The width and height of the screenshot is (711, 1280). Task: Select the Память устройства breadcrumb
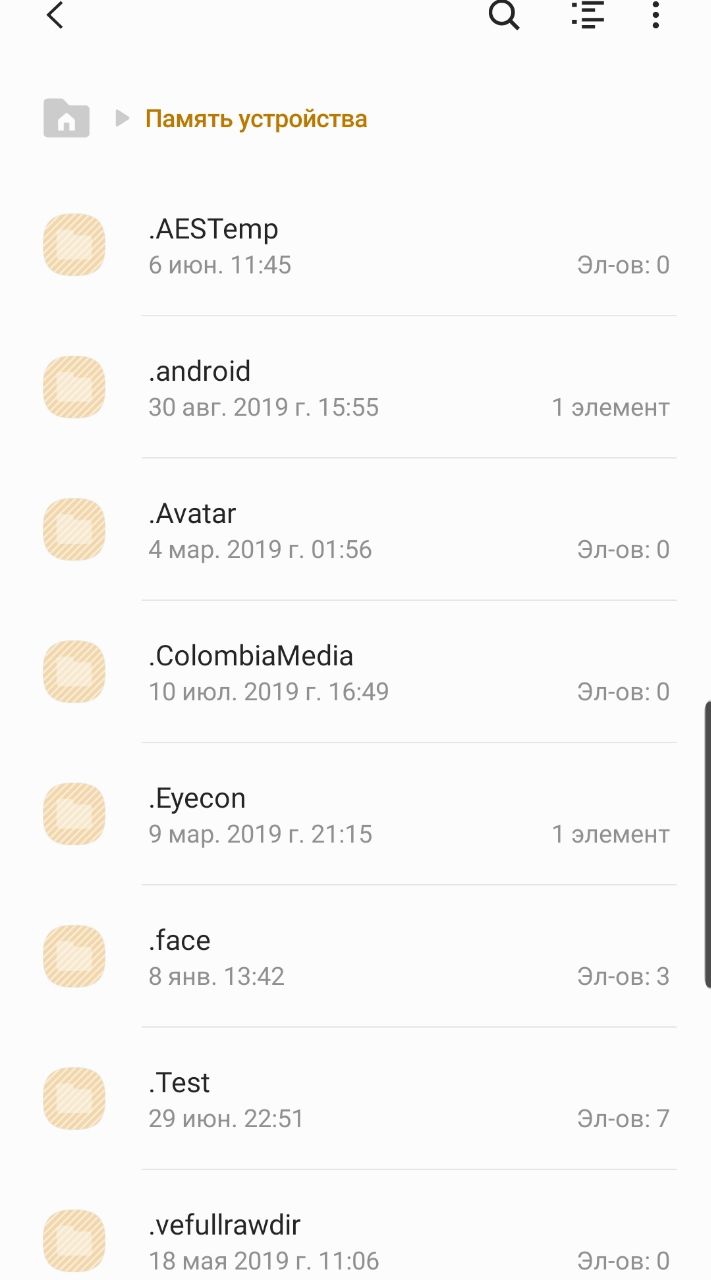tap(256, 119)
